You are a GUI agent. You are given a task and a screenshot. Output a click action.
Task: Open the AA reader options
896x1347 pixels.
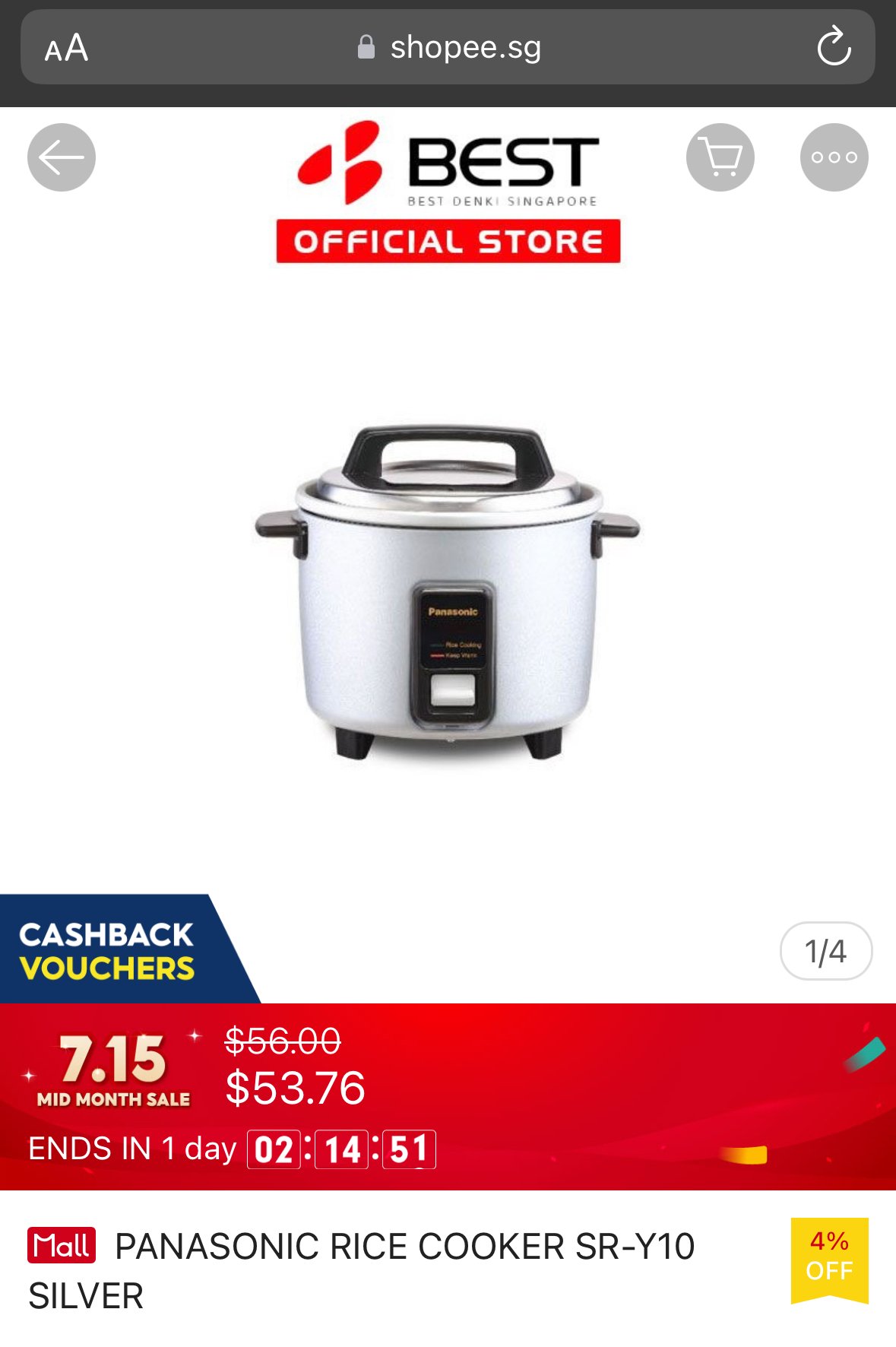[x=67, y=48]
